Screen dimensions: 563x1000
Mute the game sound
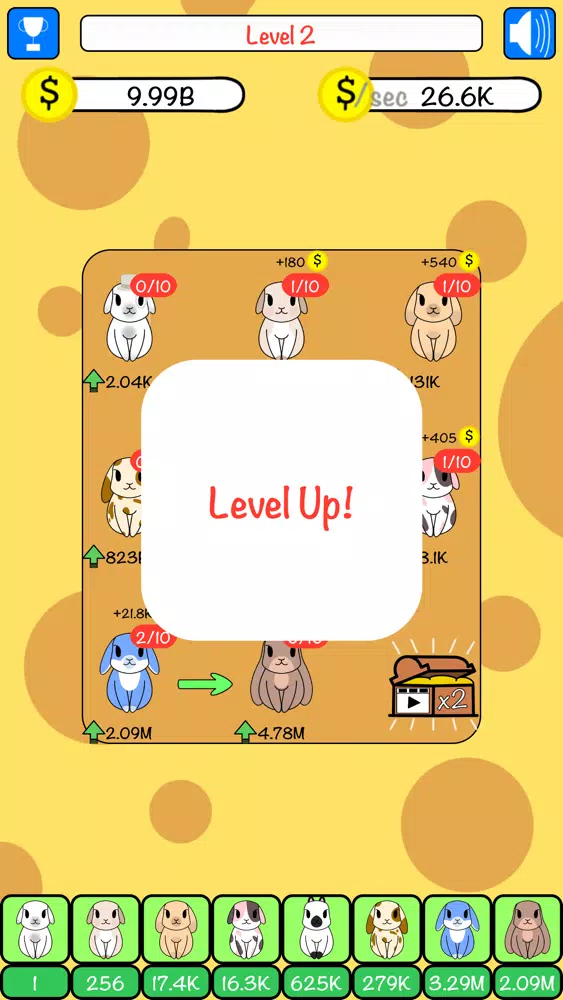529,33
